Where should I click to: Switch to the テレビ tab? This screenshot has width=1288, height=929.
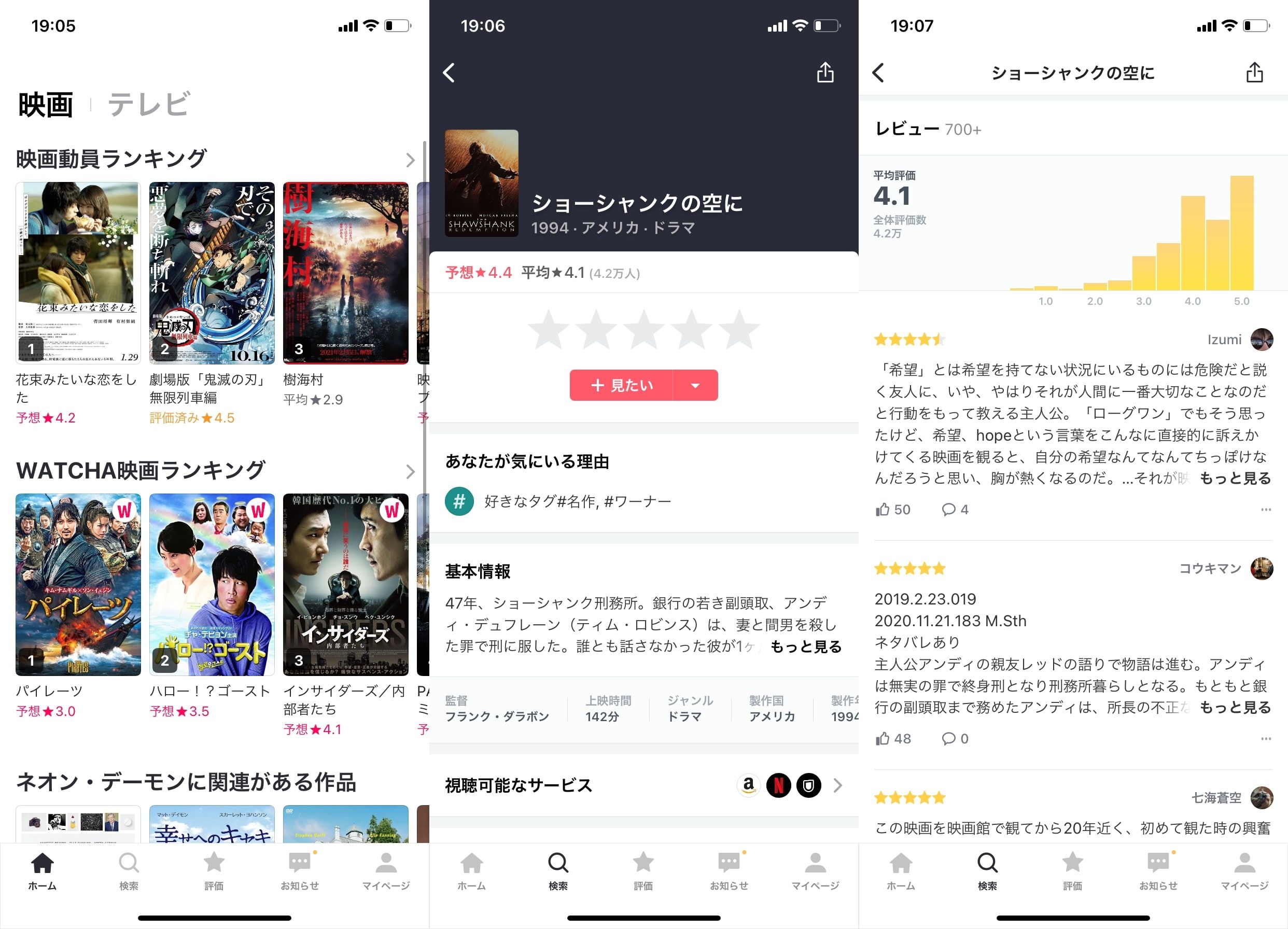148,105
